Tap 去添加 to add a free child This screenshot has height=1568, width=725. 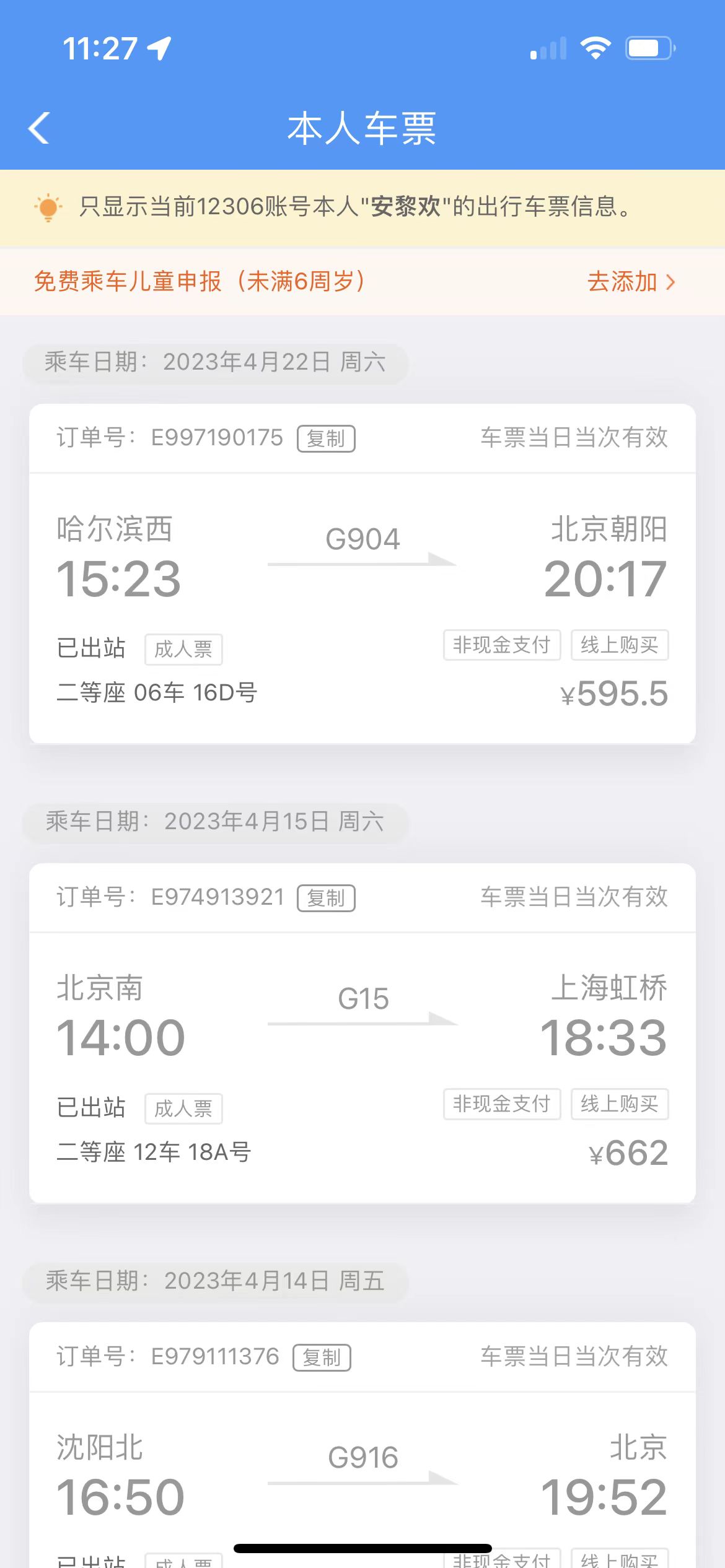pos(630,282)
